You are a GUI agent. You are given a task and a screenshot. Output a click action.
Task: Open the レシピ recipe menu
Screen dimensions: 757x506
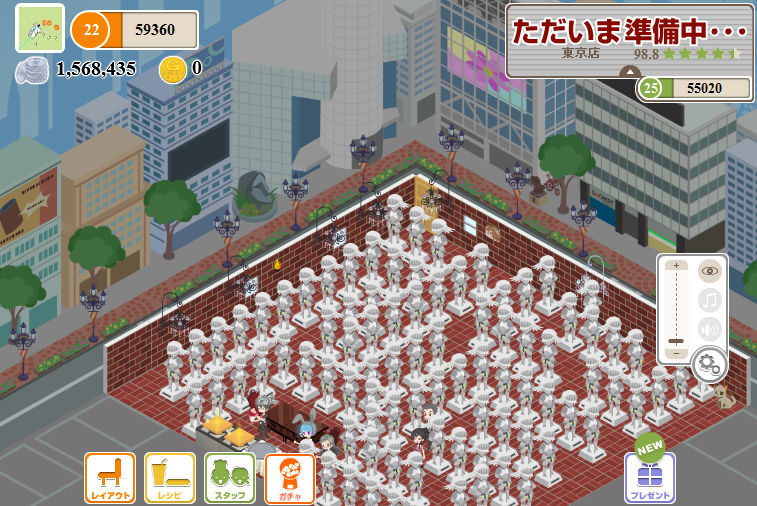click(170, 478)
